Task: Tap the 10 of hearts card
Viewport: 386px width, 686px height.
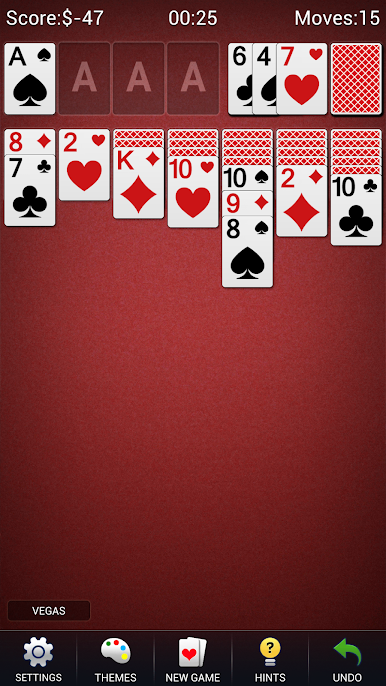Action: click(193, 192)
